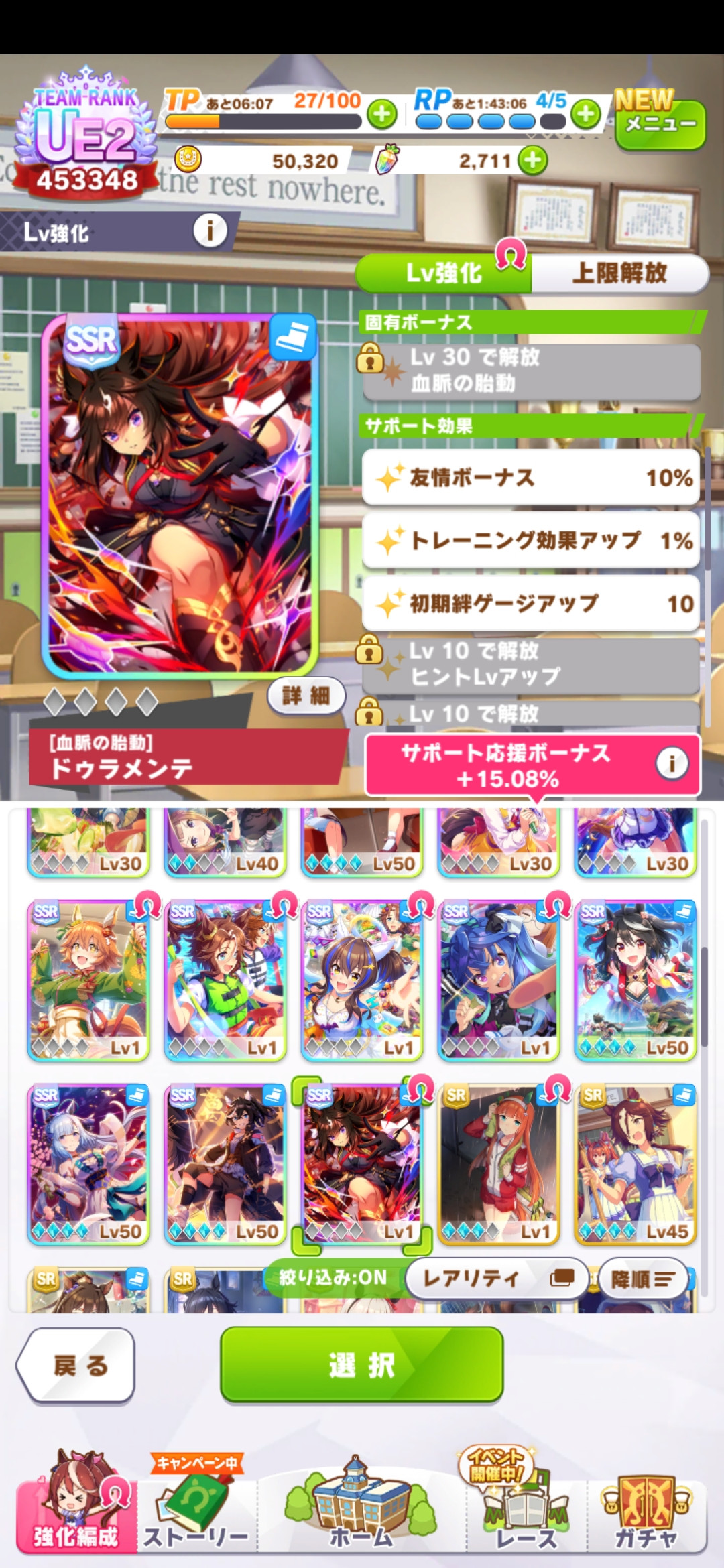Open info on サポート応援ボーナス
Viewport: 724px width, 1568px height.
tap(671, 763)
